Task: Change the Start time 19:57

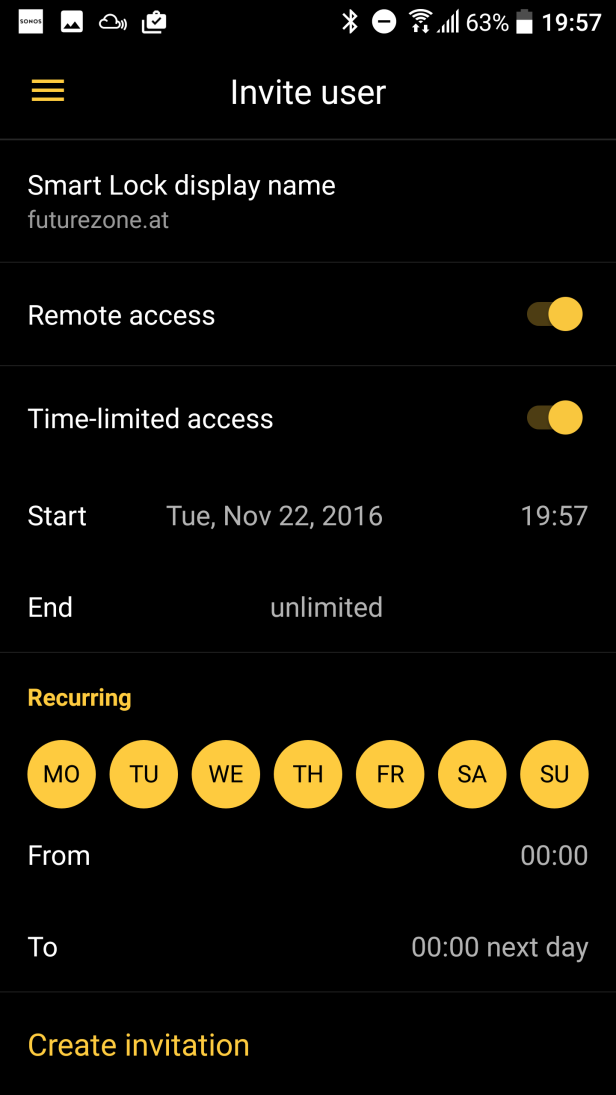Action: tap(554, 516)
